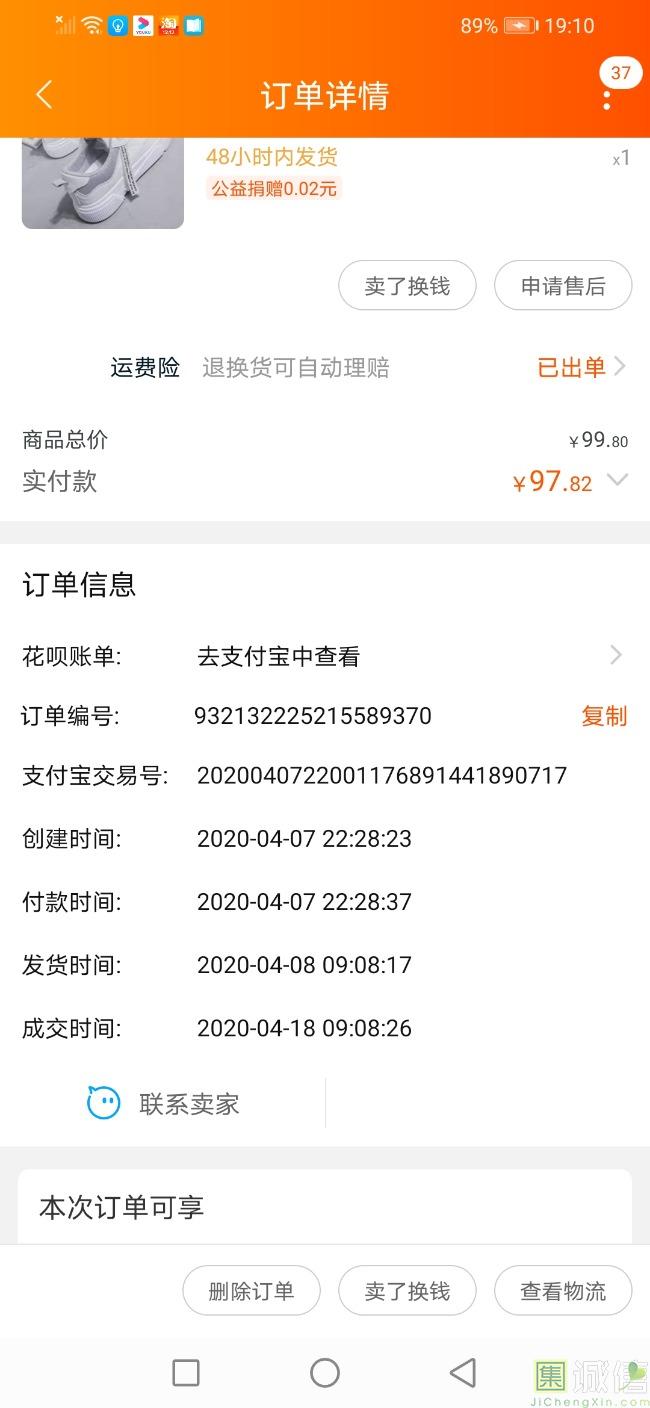Go back from order details
The height and width of the screenshot is (1408, 650).
pyautogui.click(x=44, y=95)
